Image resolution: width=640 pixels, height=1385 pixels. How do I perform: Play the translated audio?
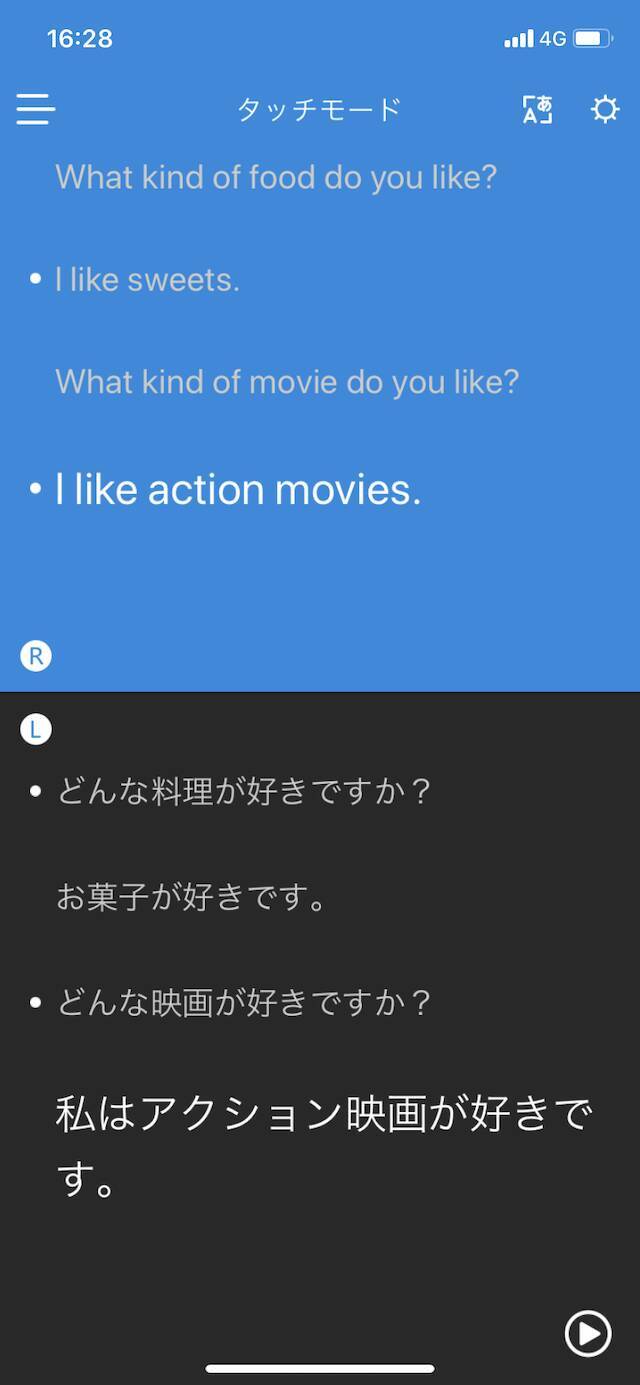pos(588,1333)
